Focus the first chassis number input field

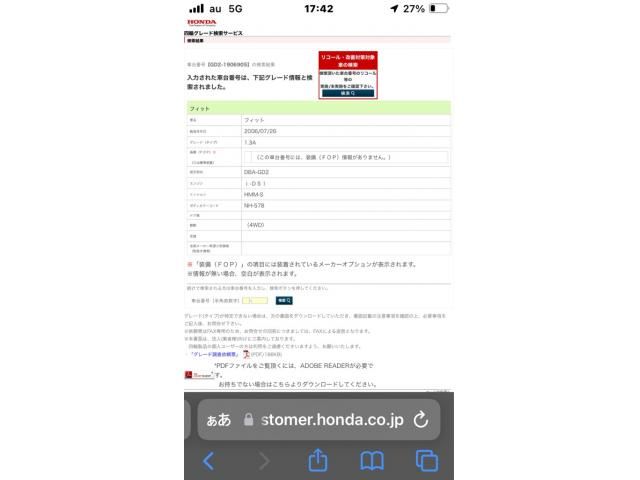point(248,300)
